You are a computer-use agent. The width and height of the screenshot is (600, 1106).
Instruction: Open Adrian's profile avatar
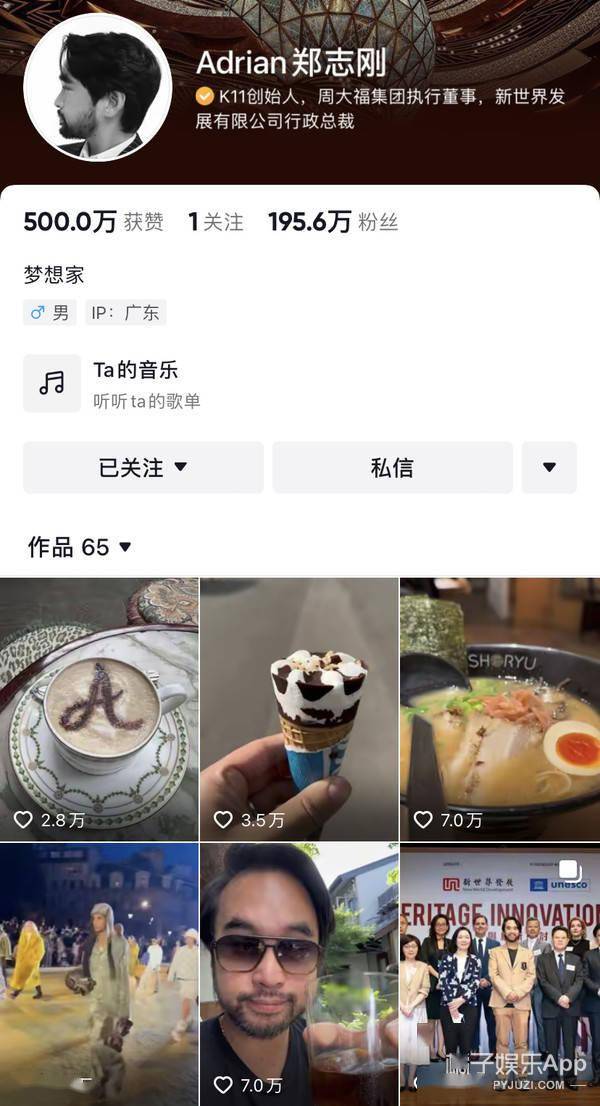97,87
